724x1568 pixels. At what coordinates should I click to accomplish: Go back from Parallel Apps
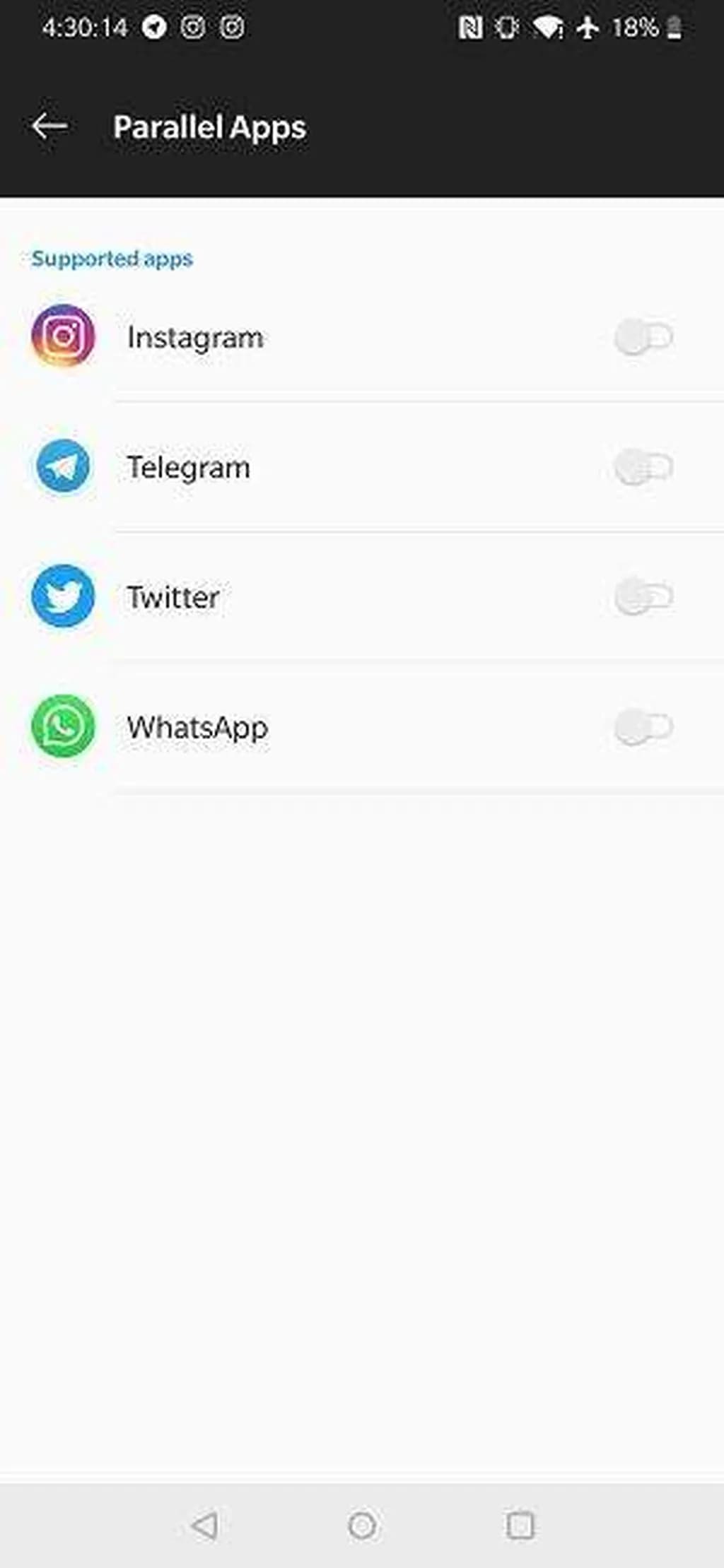click(49, 127)
